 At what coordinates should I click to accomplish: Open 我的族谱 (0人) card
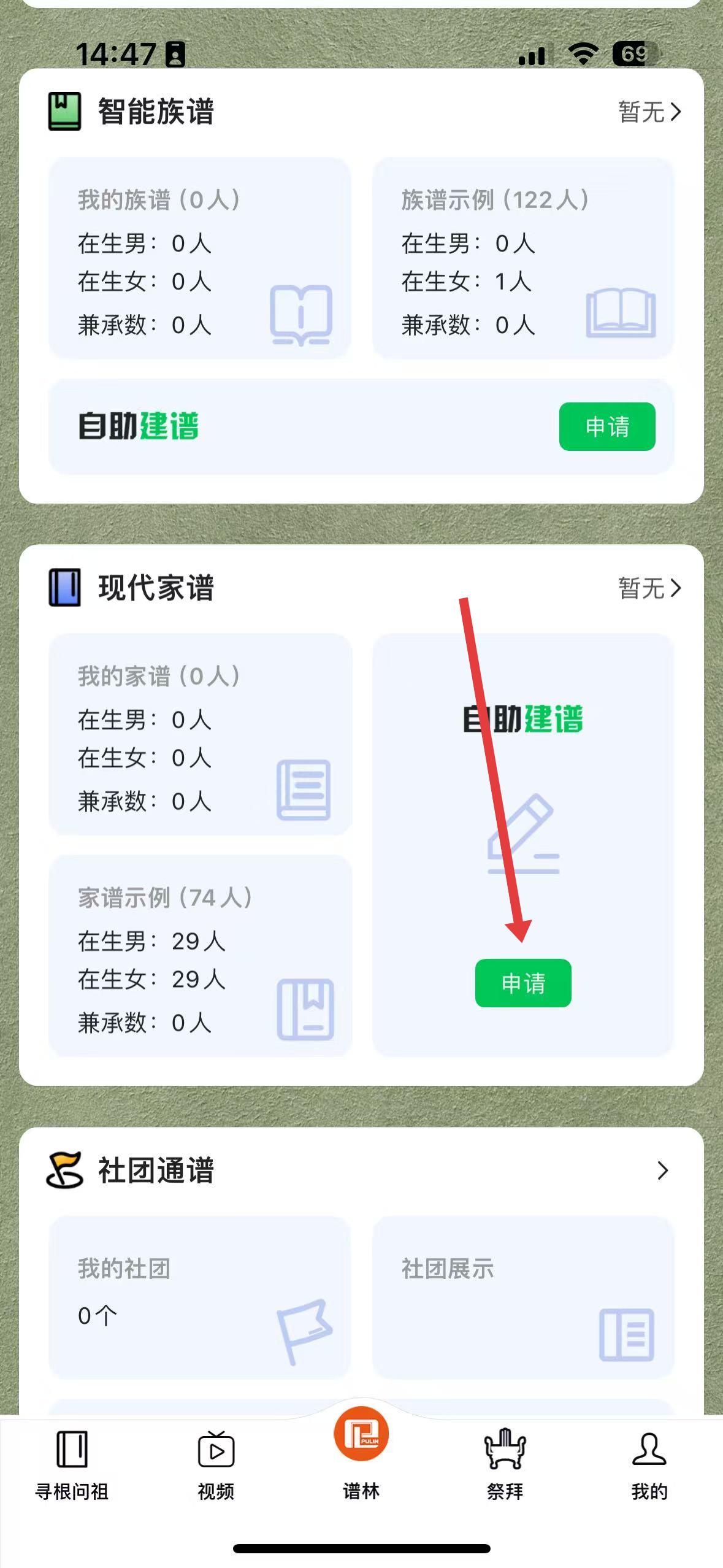pos(199,258)
